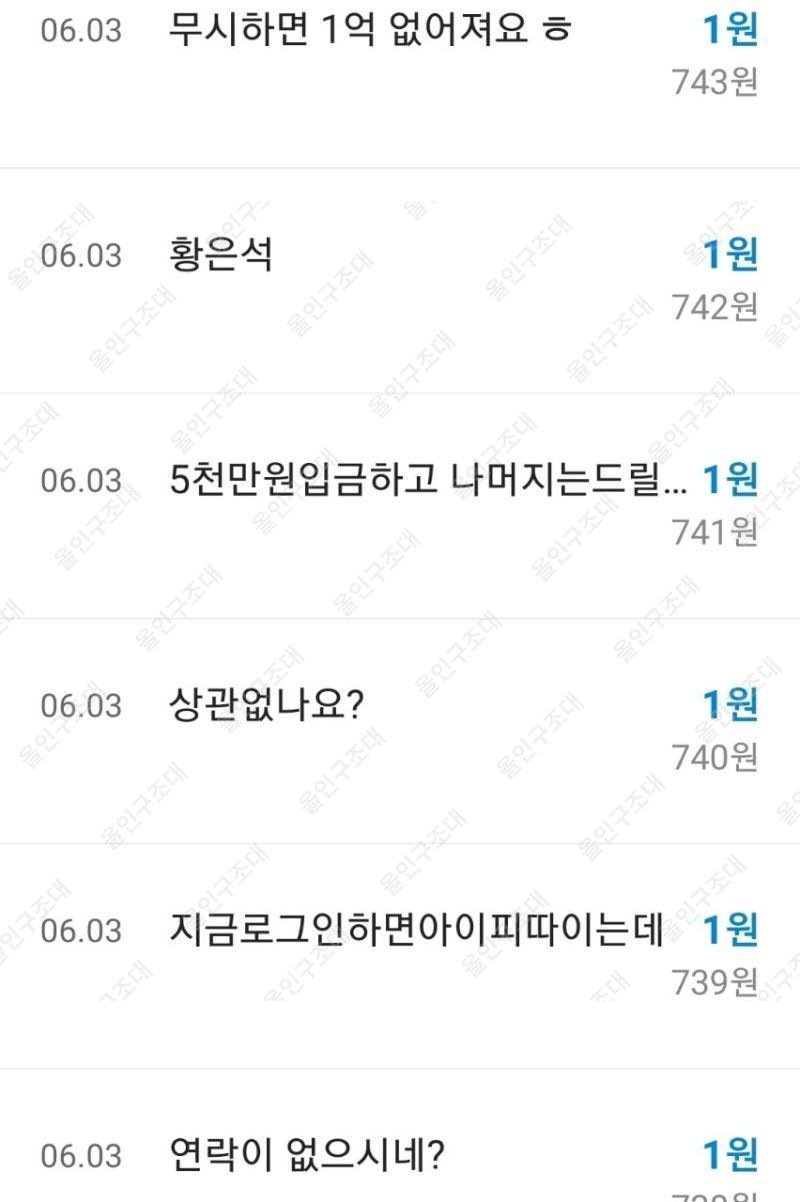Open the 황은석 transaction details
This screenshot has width=800, height=1202.
pos(222,255)
